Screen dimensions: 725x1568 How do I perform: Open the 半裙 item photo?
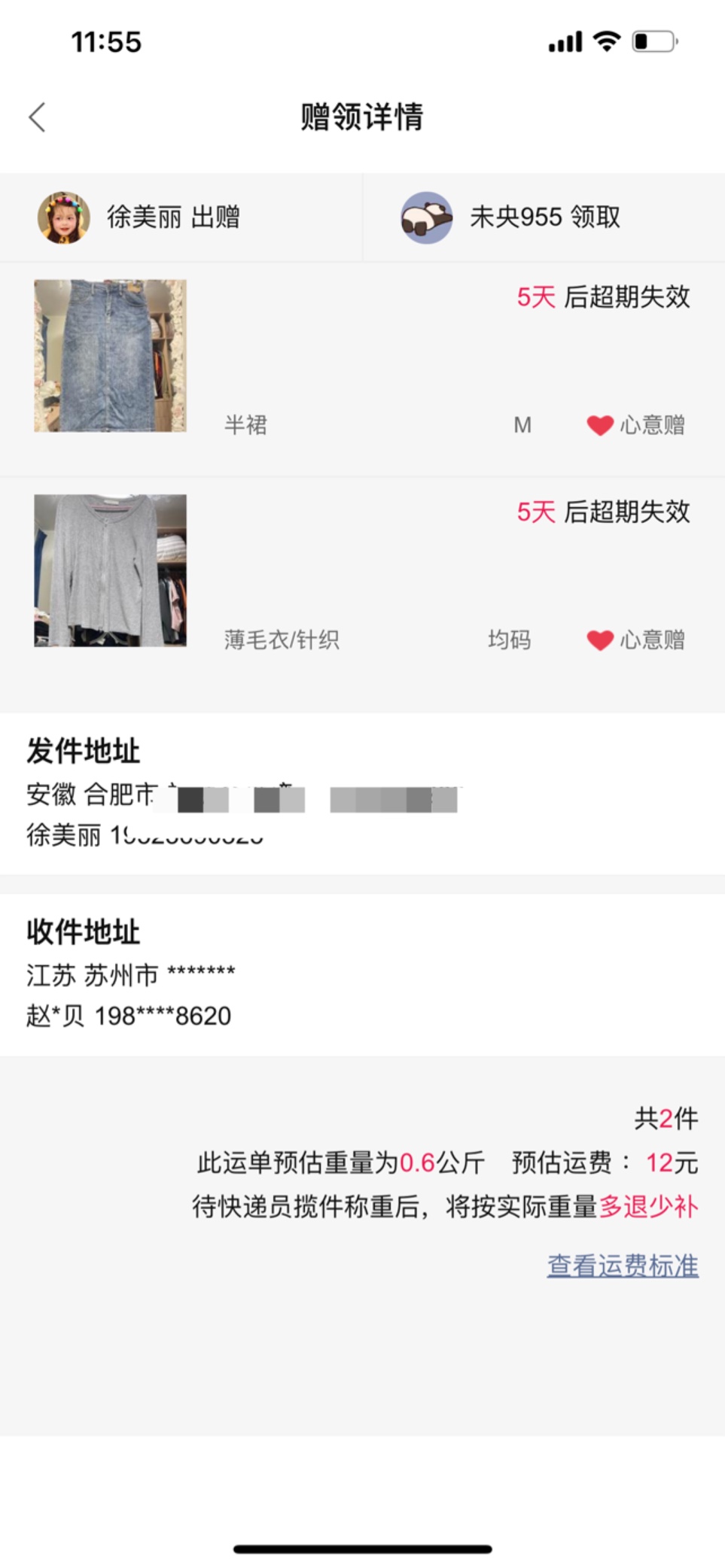(110, 356)
